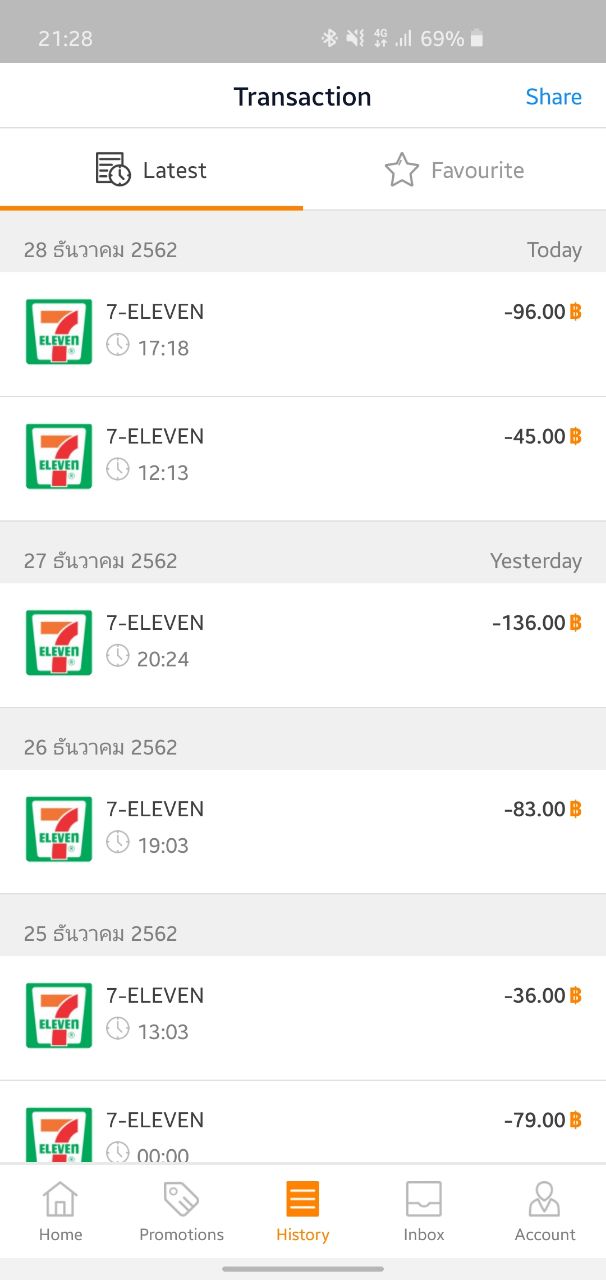Switch to the Account tab
Screen dimensions: 606x1280
coord(545,1211)
